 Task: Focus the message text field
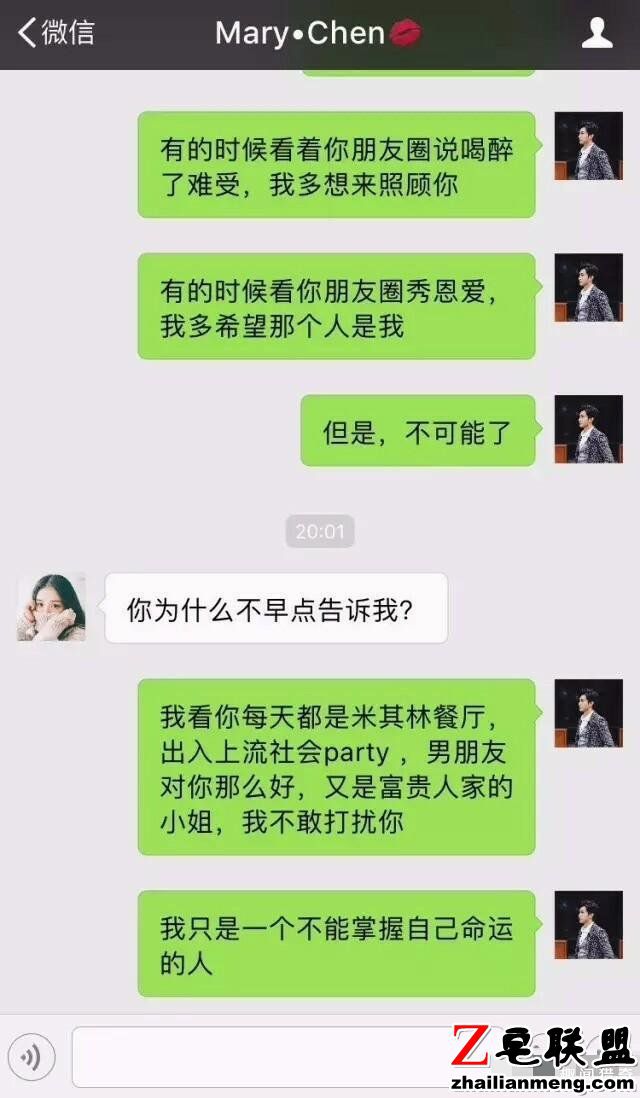click(x=260, y=1056)
